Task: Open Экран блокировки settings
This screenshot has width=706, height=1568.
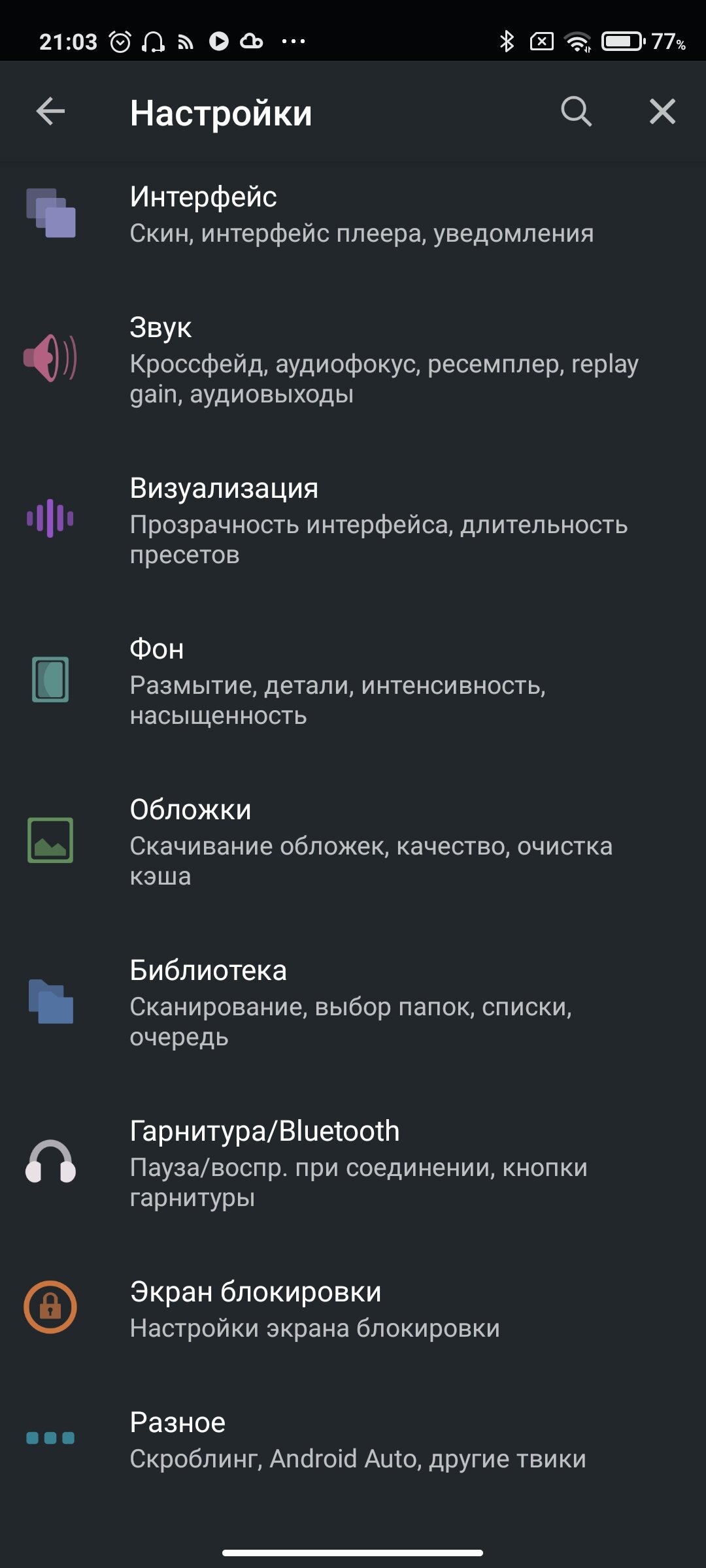Action: pyautogui.click(x=353, y=1309)
